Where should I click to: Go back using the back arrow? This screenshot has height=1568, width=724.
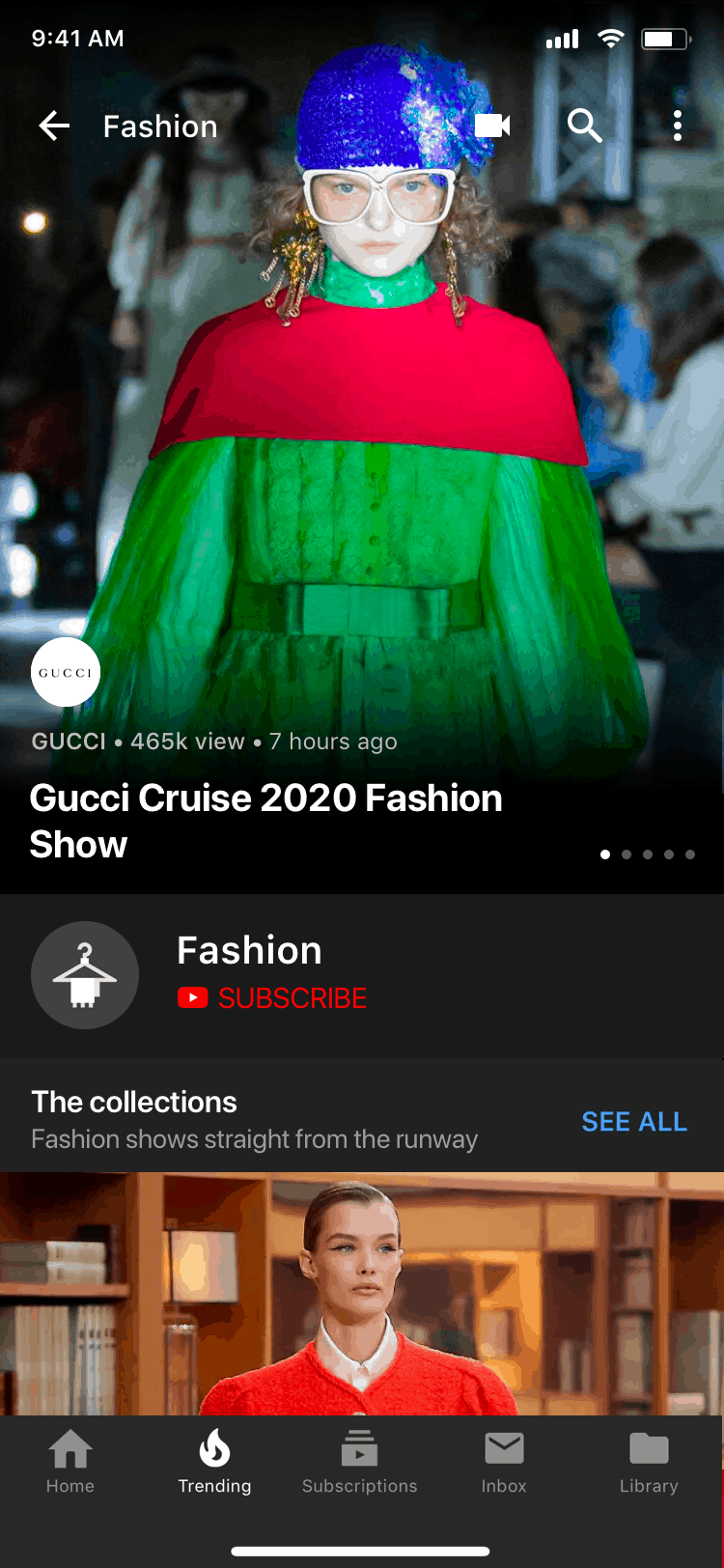point(54,126)
